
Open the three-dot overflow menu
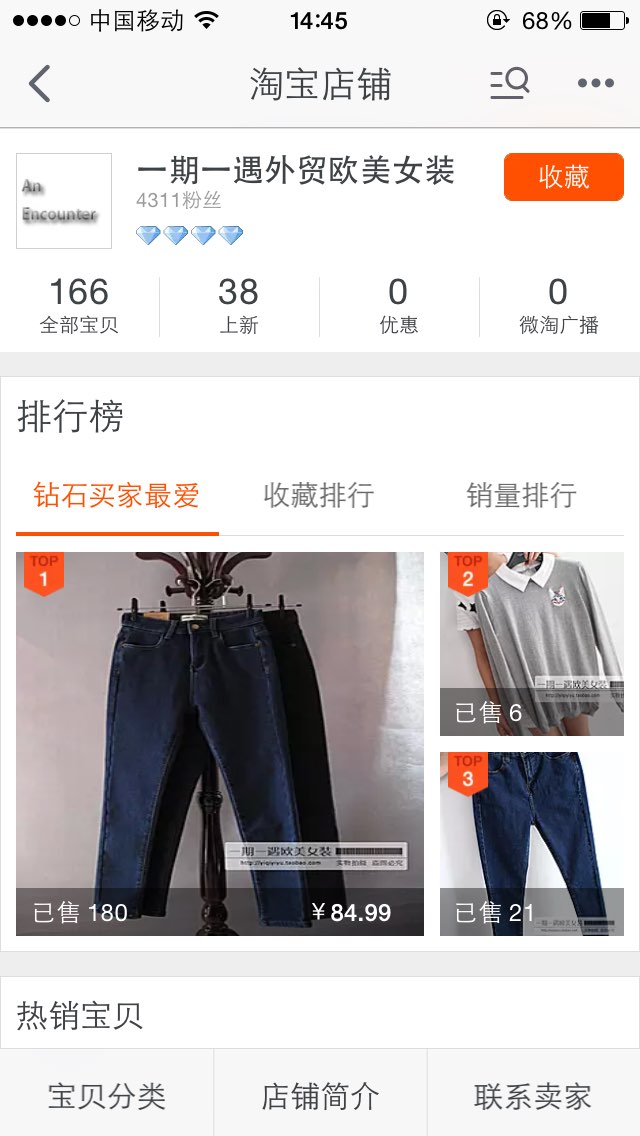(x=596, y=83)
